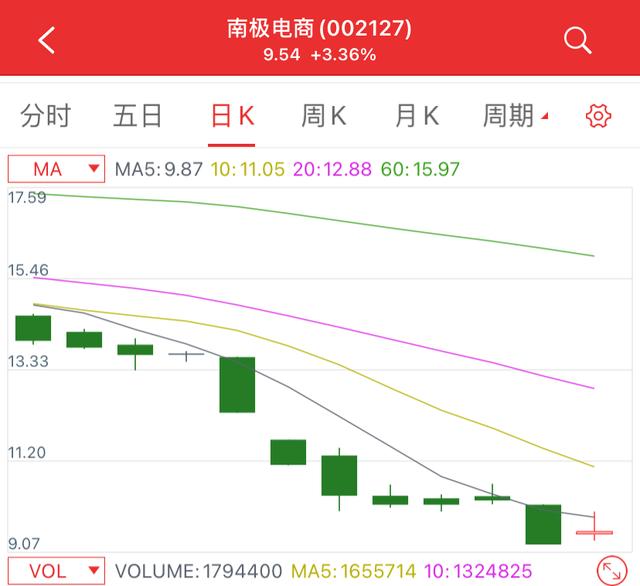
Task: Expand chart to fullscreen
Action: 610,571
